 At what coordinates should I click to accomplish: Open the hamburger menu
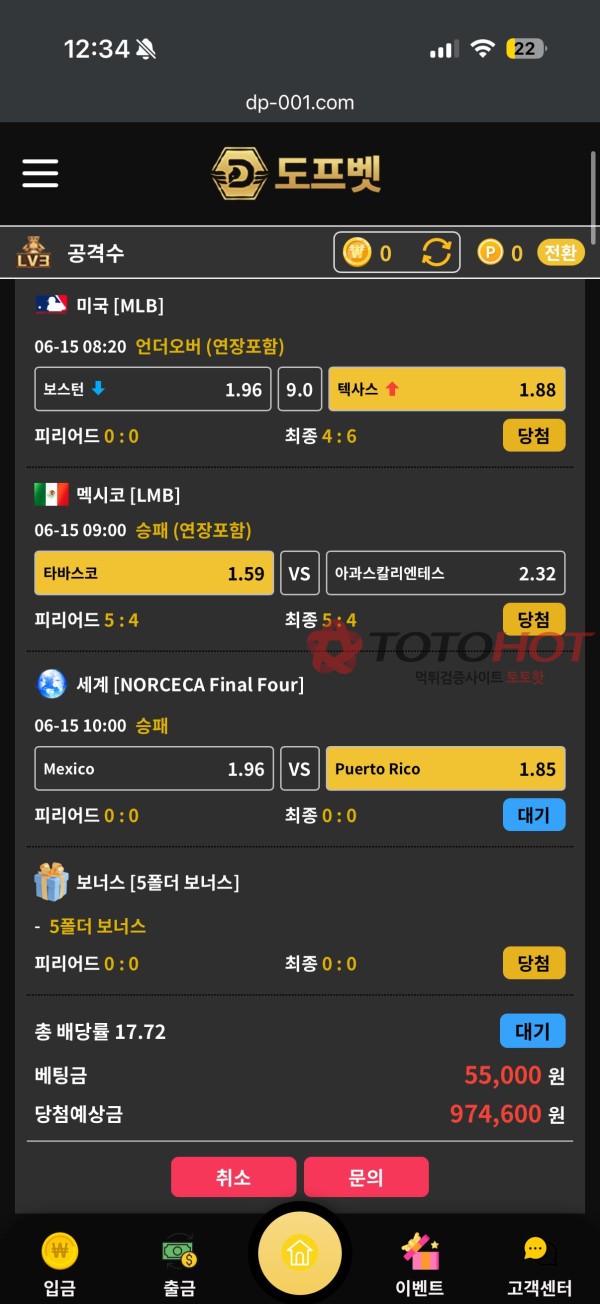point(41,173)
